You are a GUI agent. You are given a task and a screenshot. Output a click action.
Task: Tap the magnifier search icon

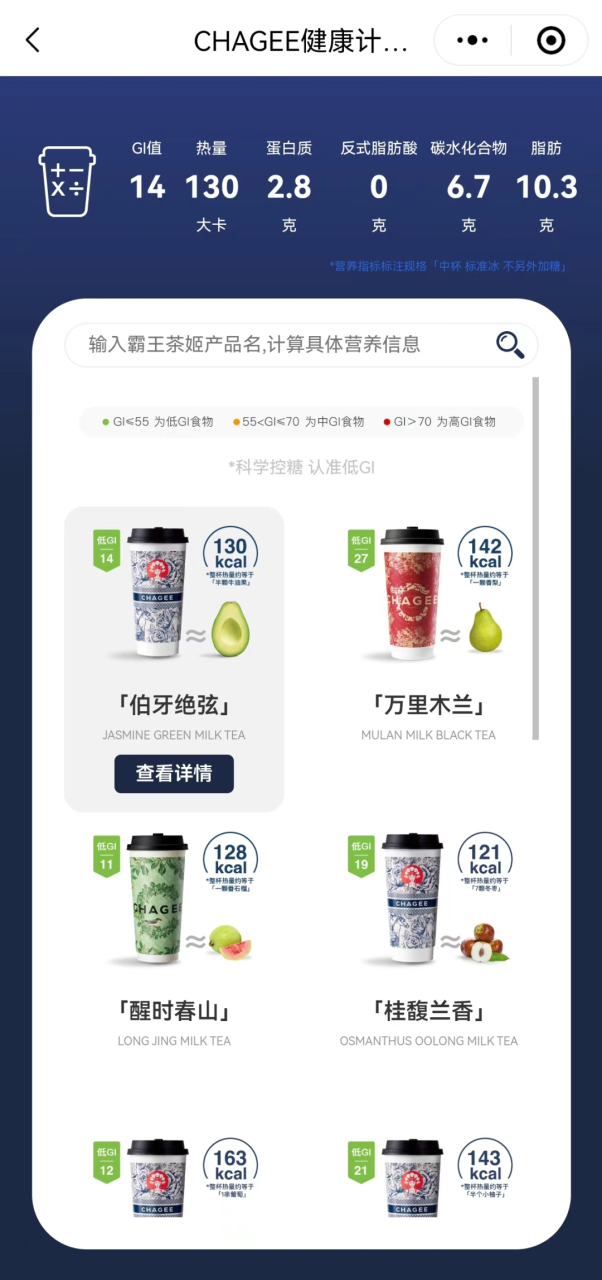click(x=510, y=345)
